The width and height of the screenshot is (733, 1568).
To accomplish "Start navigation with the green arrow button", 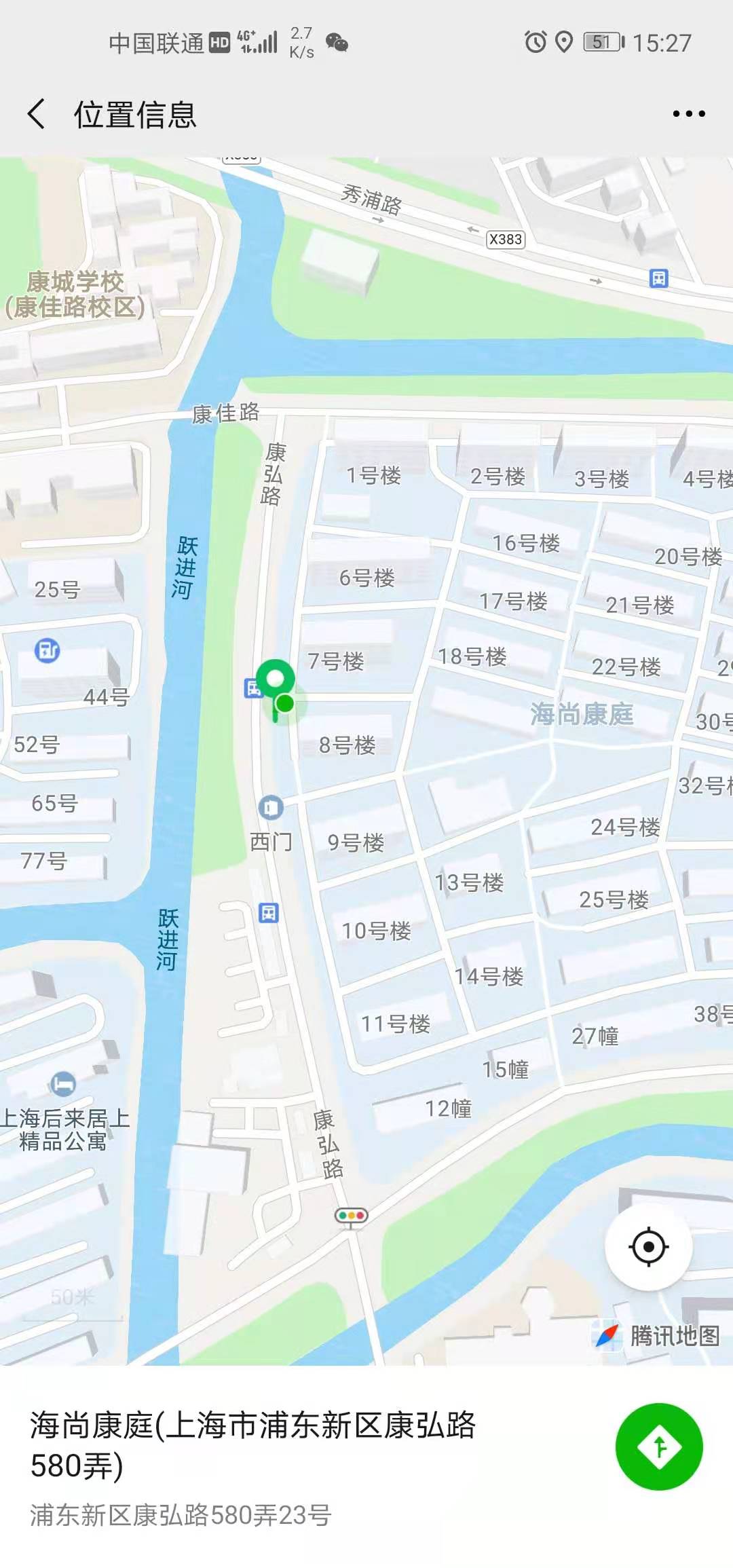I will 658,1446.
